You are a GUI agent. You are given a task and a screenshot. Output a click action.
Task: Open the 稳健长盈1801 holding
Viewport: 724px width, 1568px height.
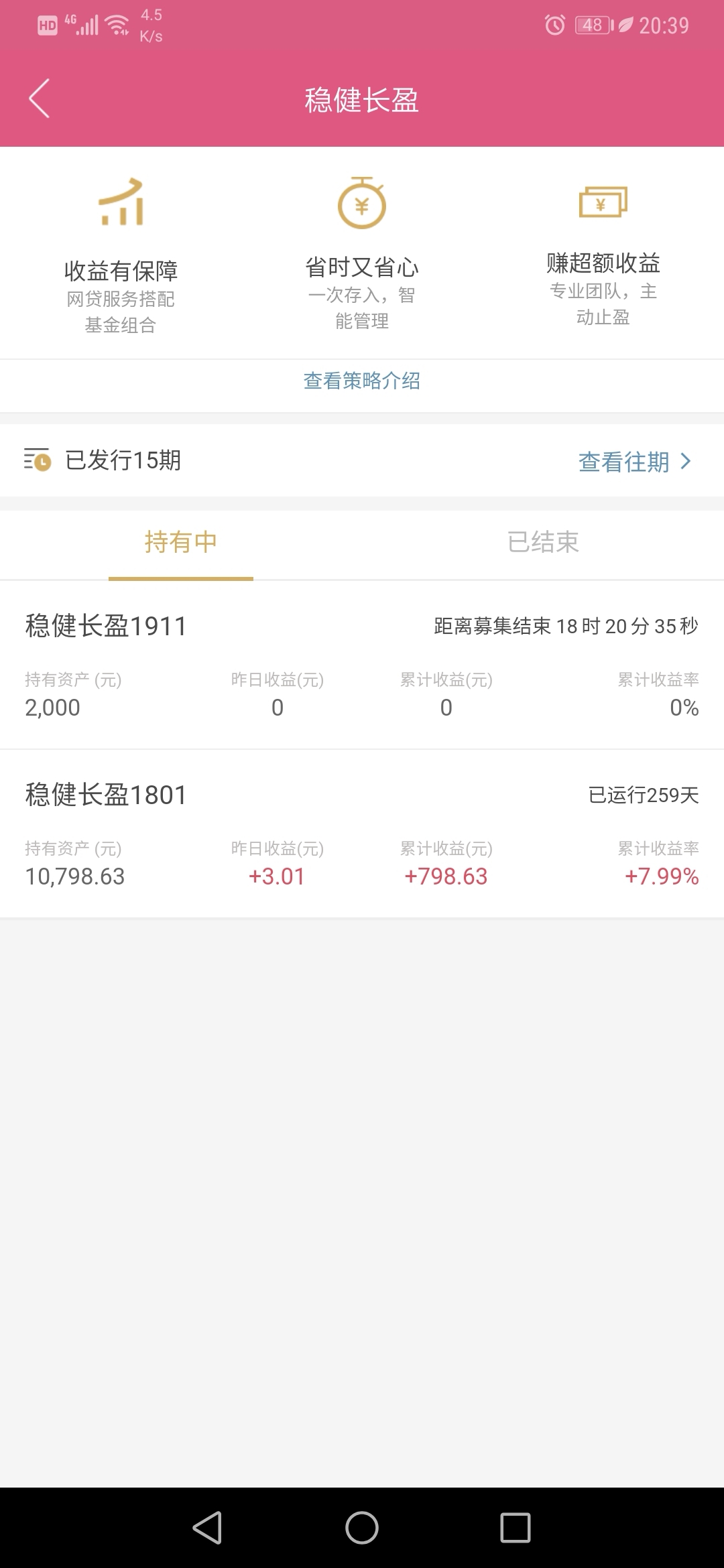[362, 834]
